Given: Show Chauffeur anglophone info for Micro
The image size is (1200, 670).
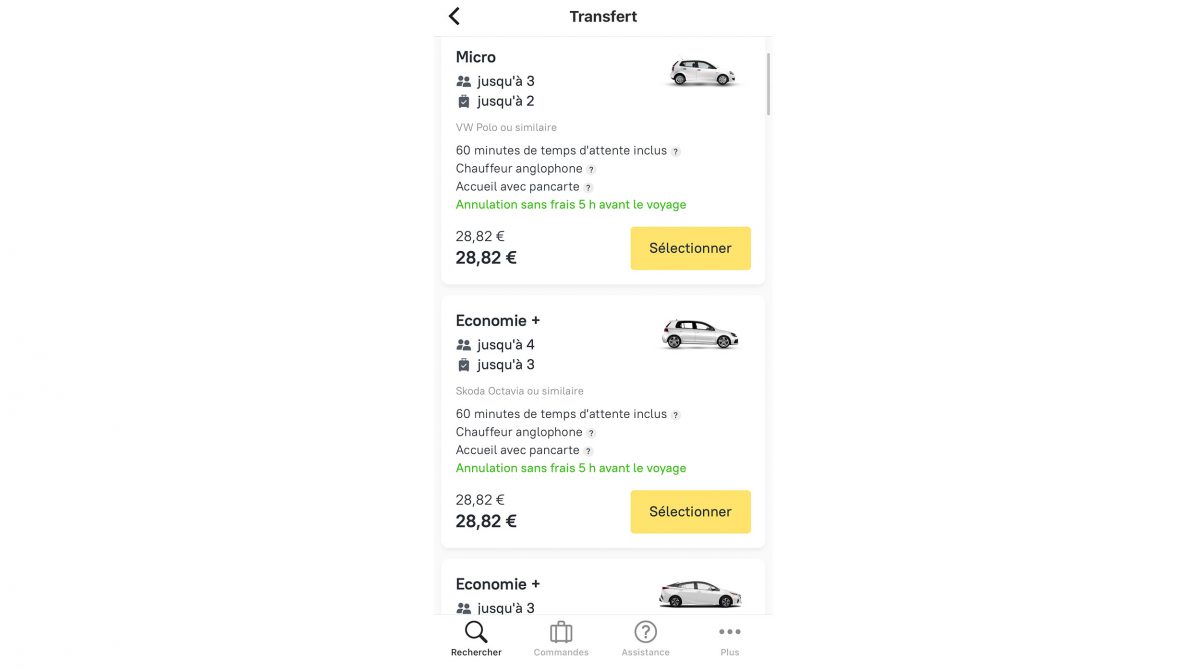Looking at the screenshot, I should pos(591,169).
